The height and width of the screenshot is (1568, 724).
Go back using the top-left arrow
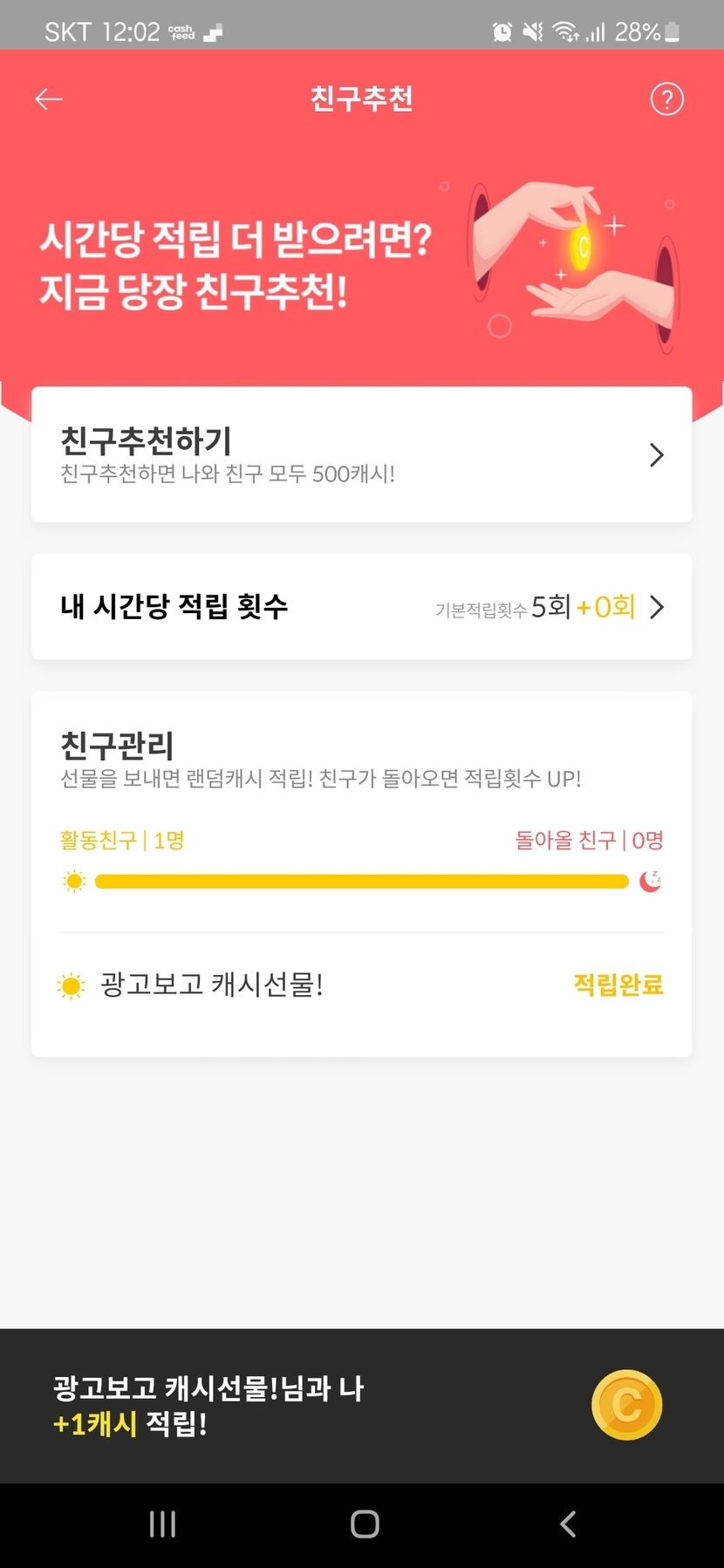(49, 99)
